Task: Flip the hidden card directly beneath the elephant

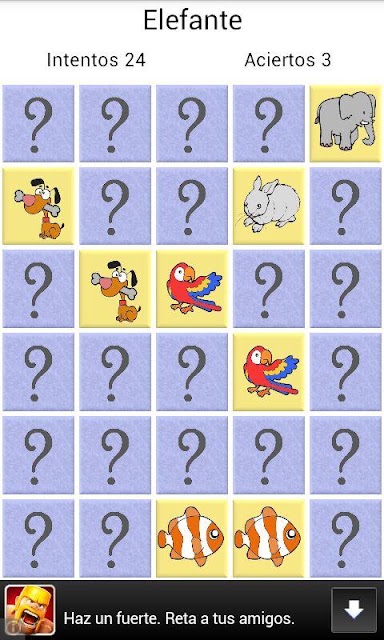Action: (346, 206)
